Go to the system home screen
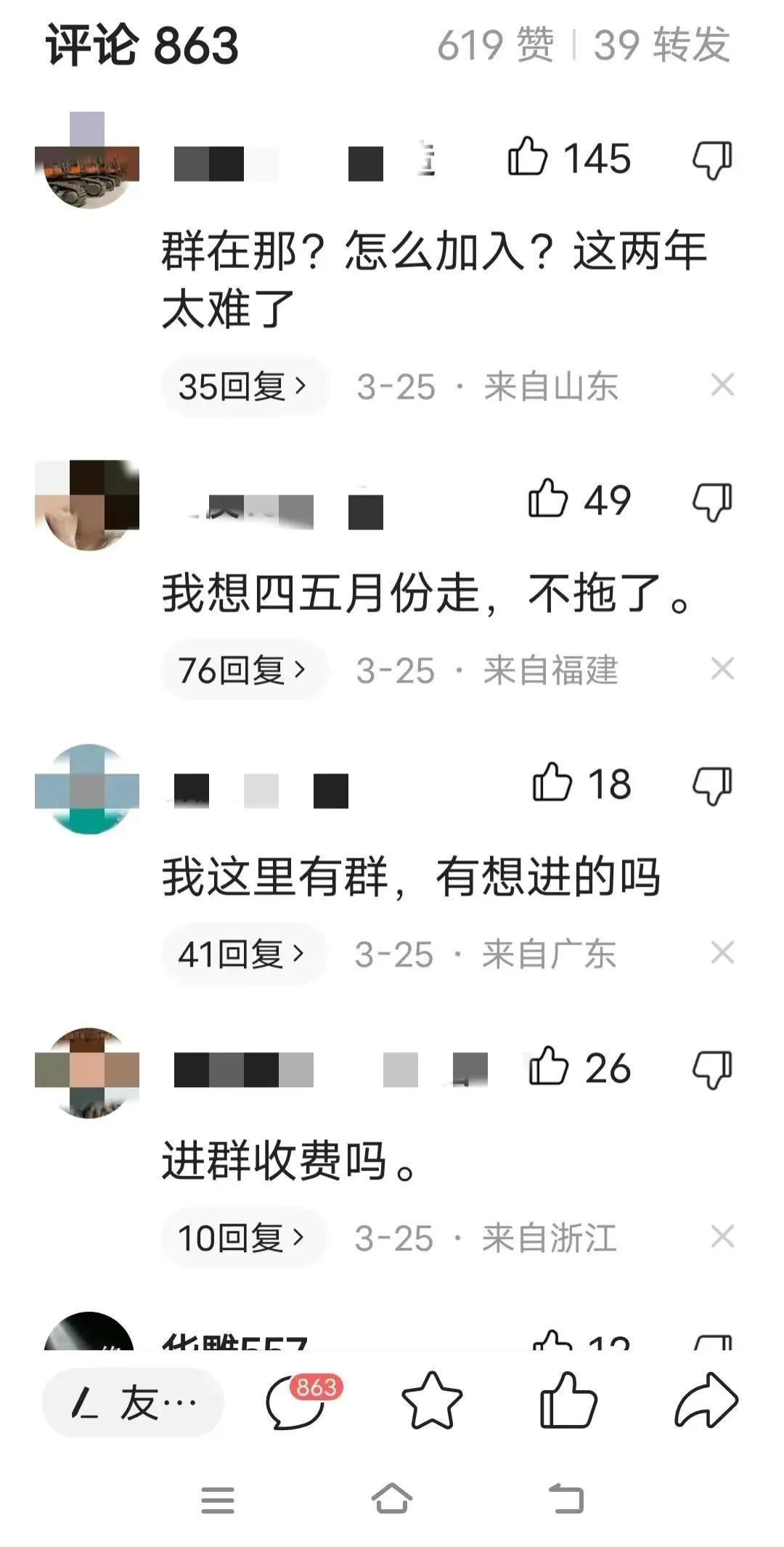The height and width of the screenshot is (1547, 784). click(x=392, y=1499)
